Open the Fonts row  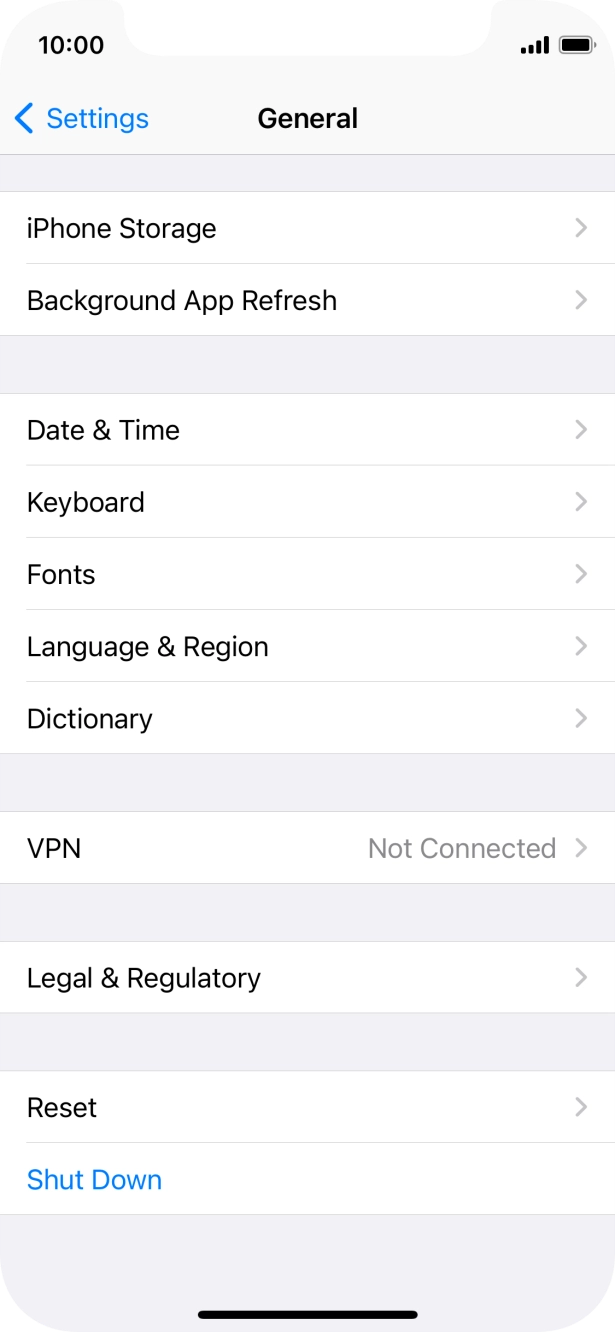(x=307, y=574)
